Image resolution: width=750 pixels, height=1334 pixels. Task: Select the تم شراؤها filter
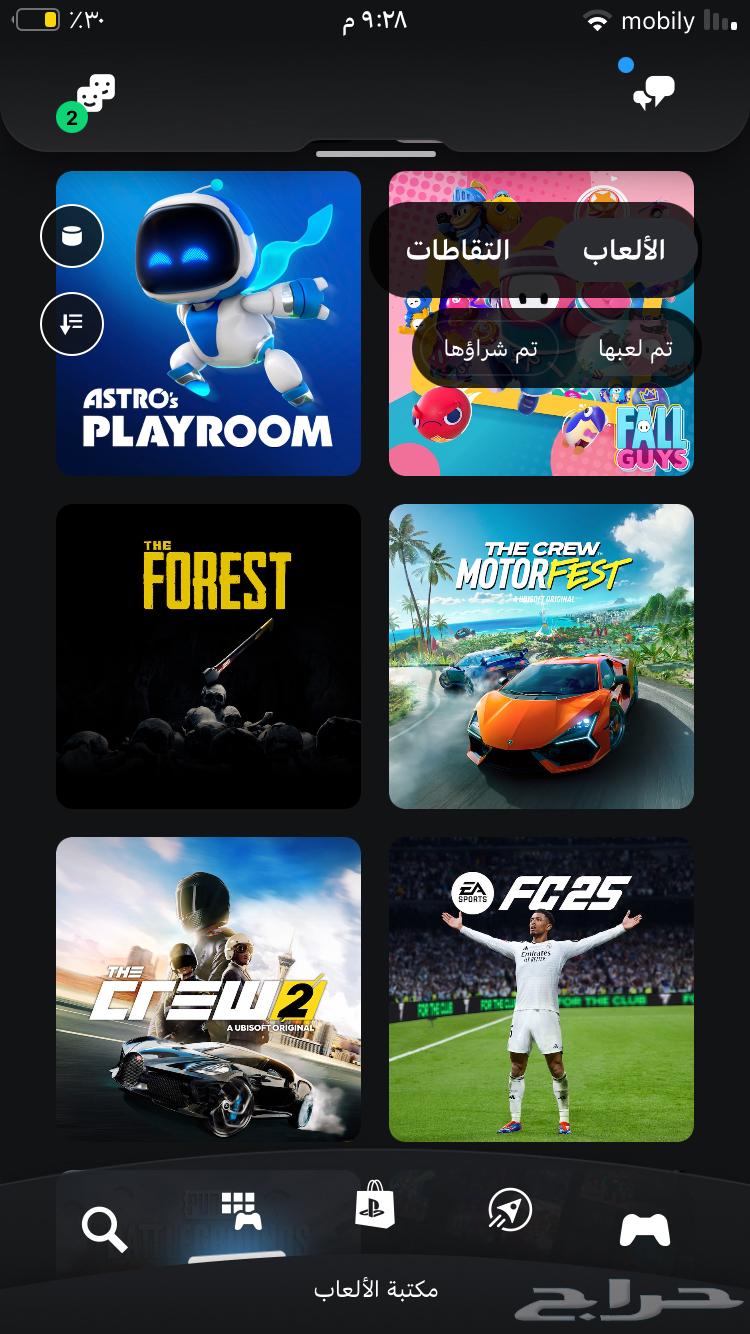tap(491, 349)
